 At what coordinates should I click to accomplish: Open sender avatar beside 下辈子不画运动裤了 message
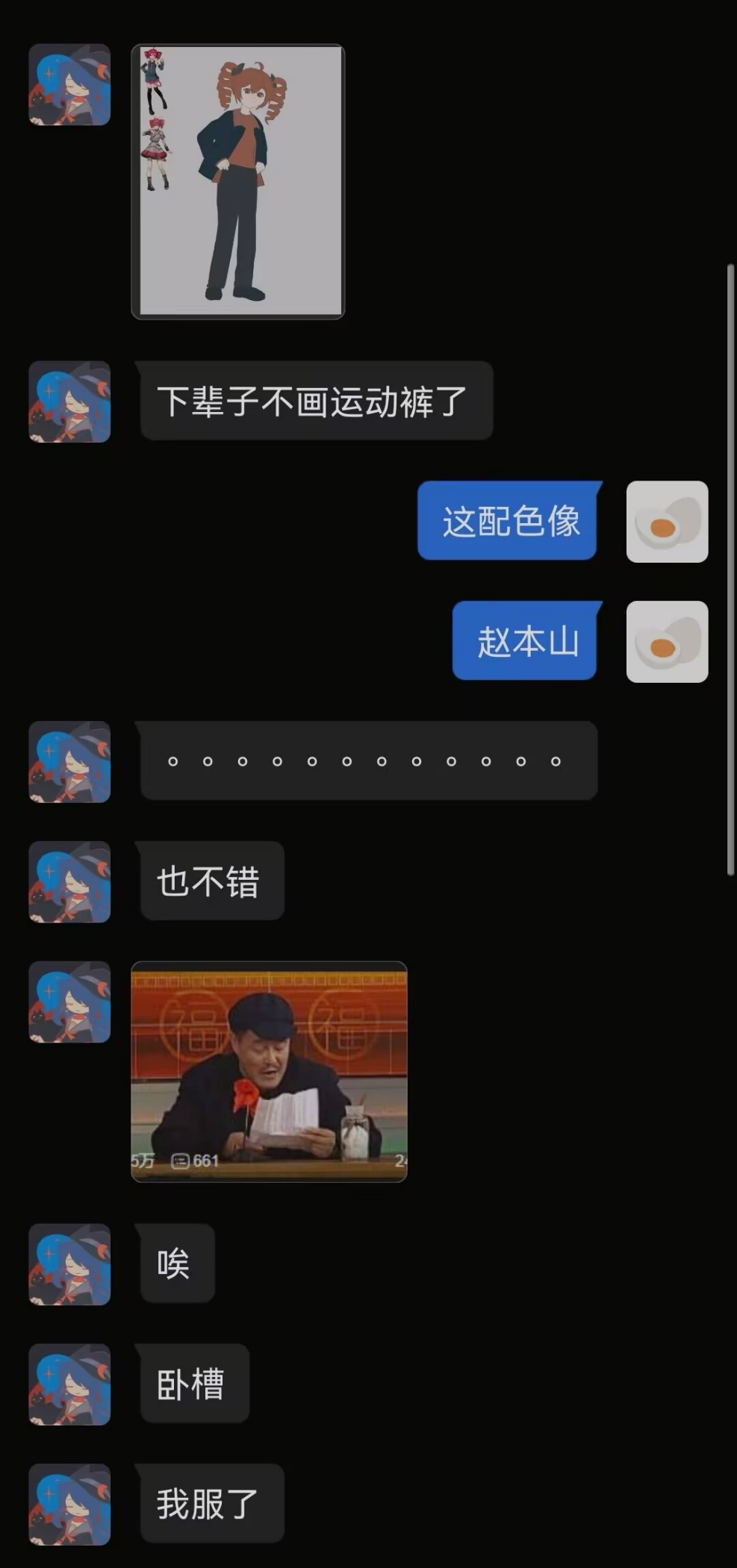click(69, 402)
